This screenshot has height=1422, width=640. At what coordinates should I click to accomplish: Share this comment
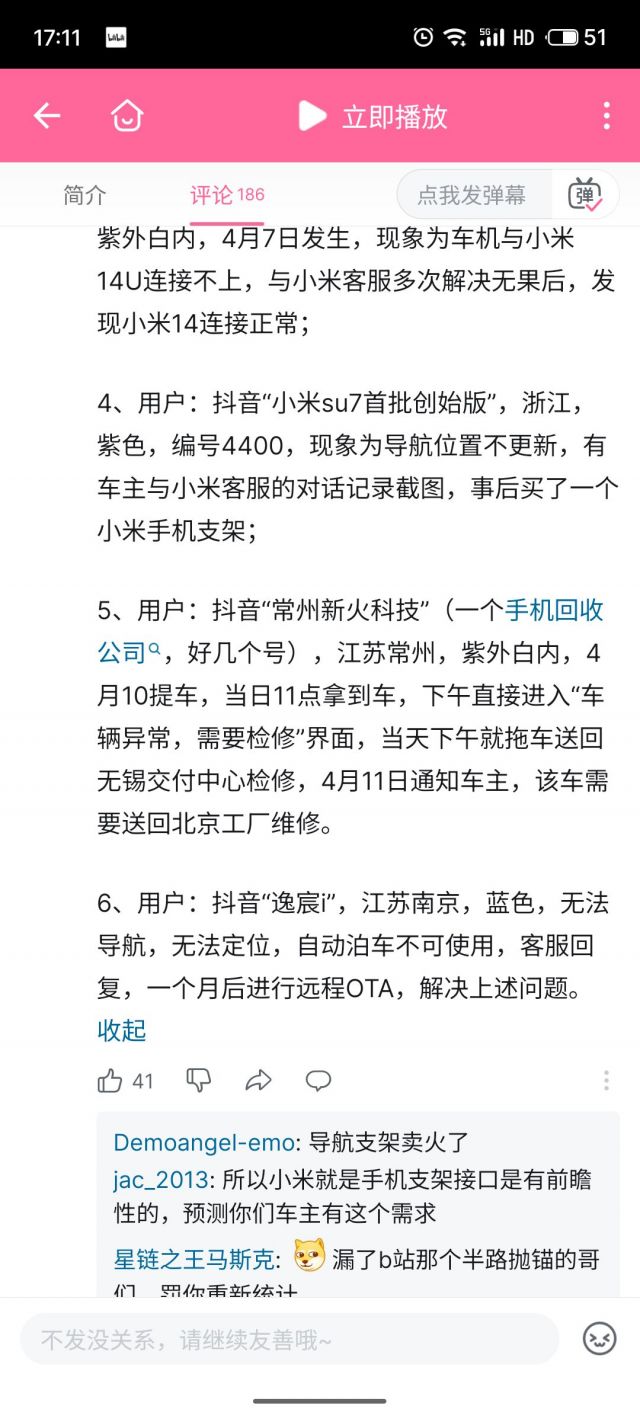pos(258,1080)
